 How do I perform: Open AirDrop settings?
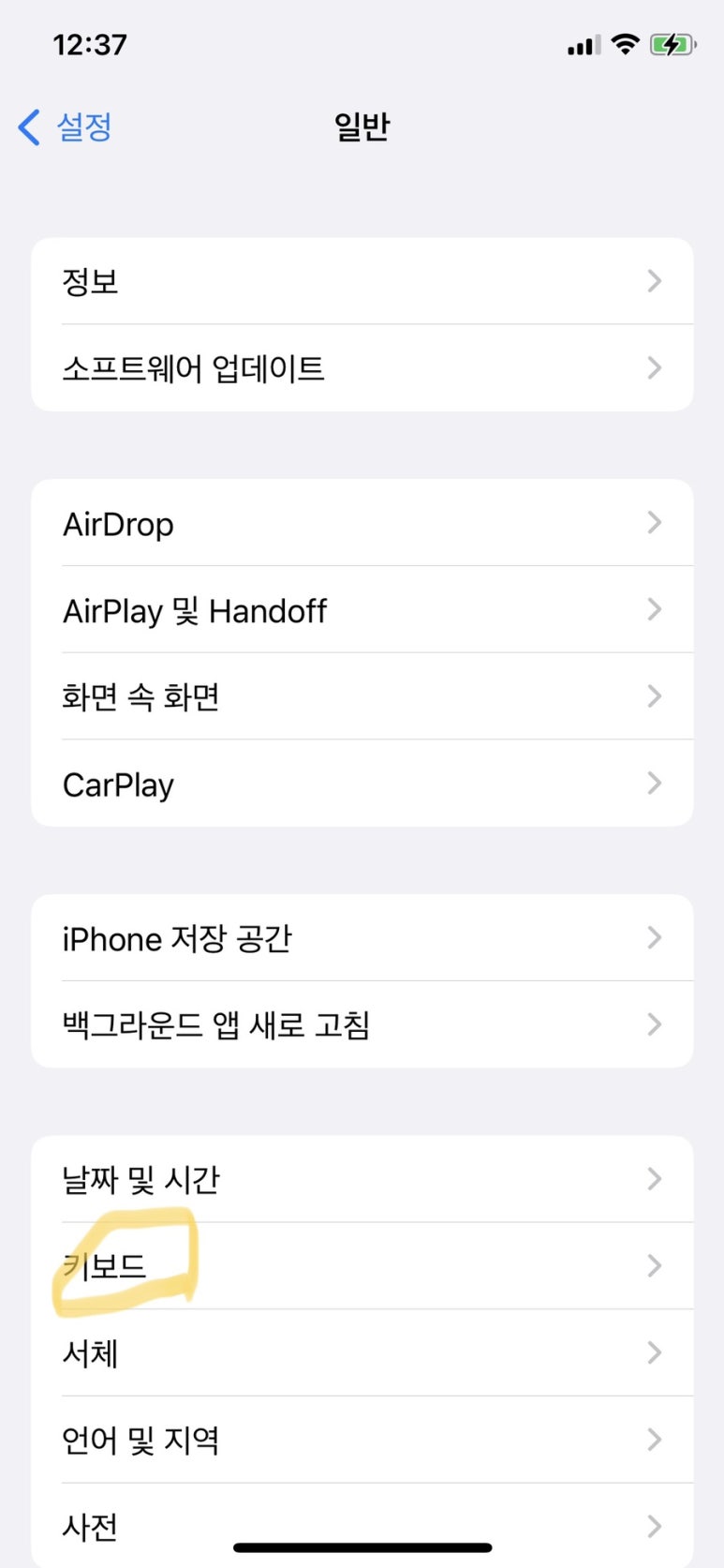[x=362, y=523]
